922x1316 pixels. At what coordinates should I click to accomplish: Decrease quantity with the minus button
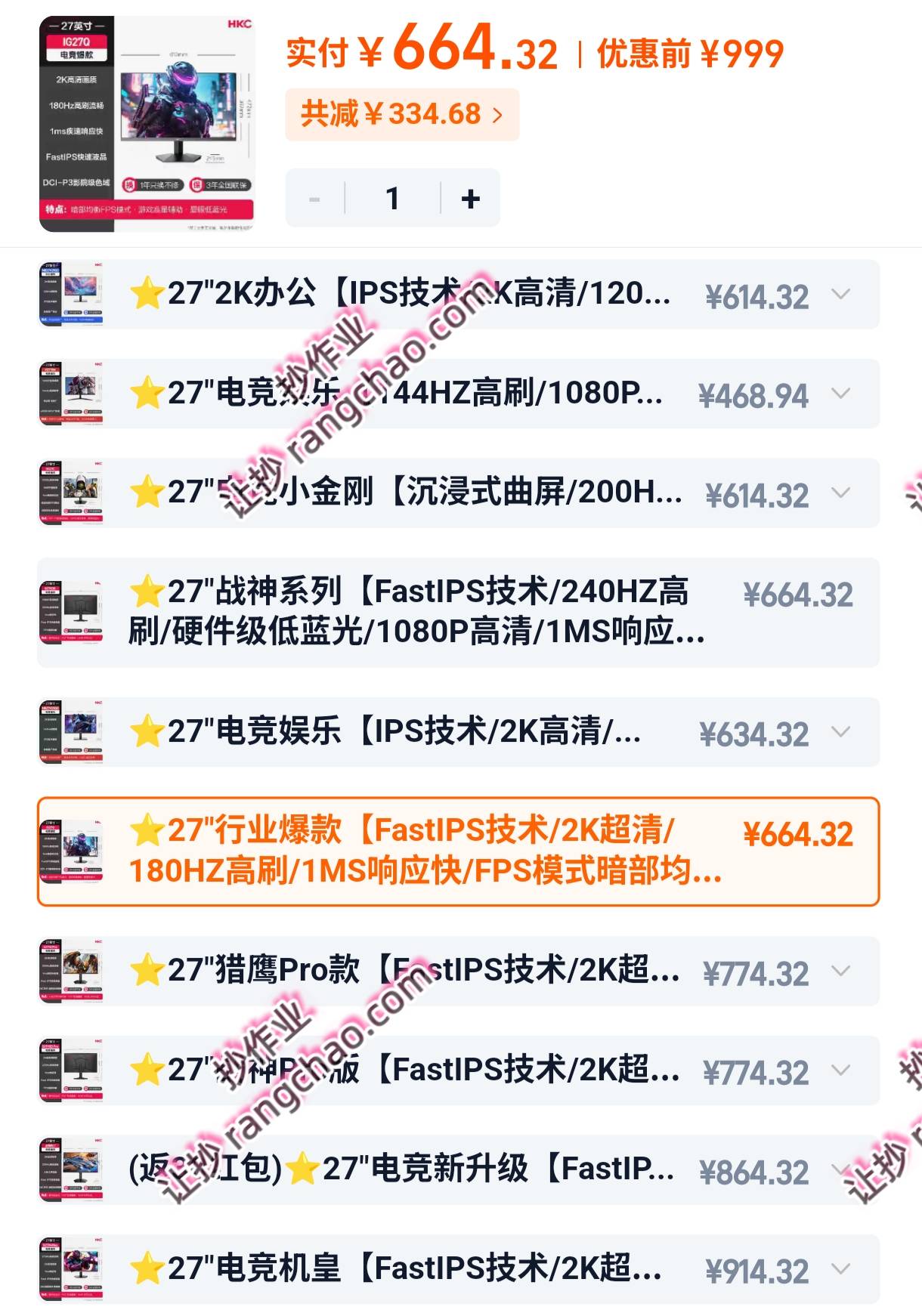[314, 199]
